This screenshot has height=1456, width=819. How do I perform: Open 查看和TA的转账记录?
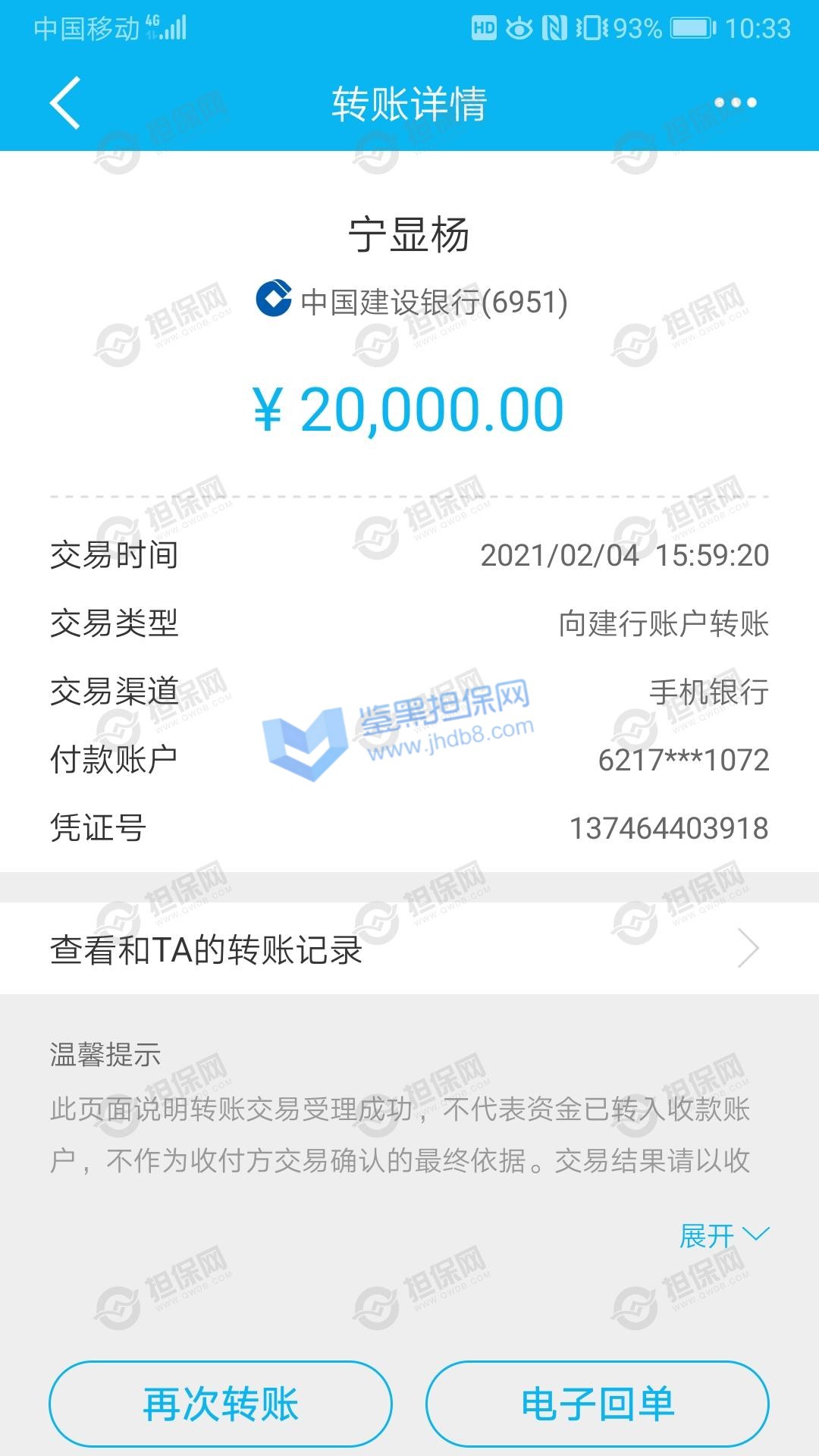(x=409, y=949)
